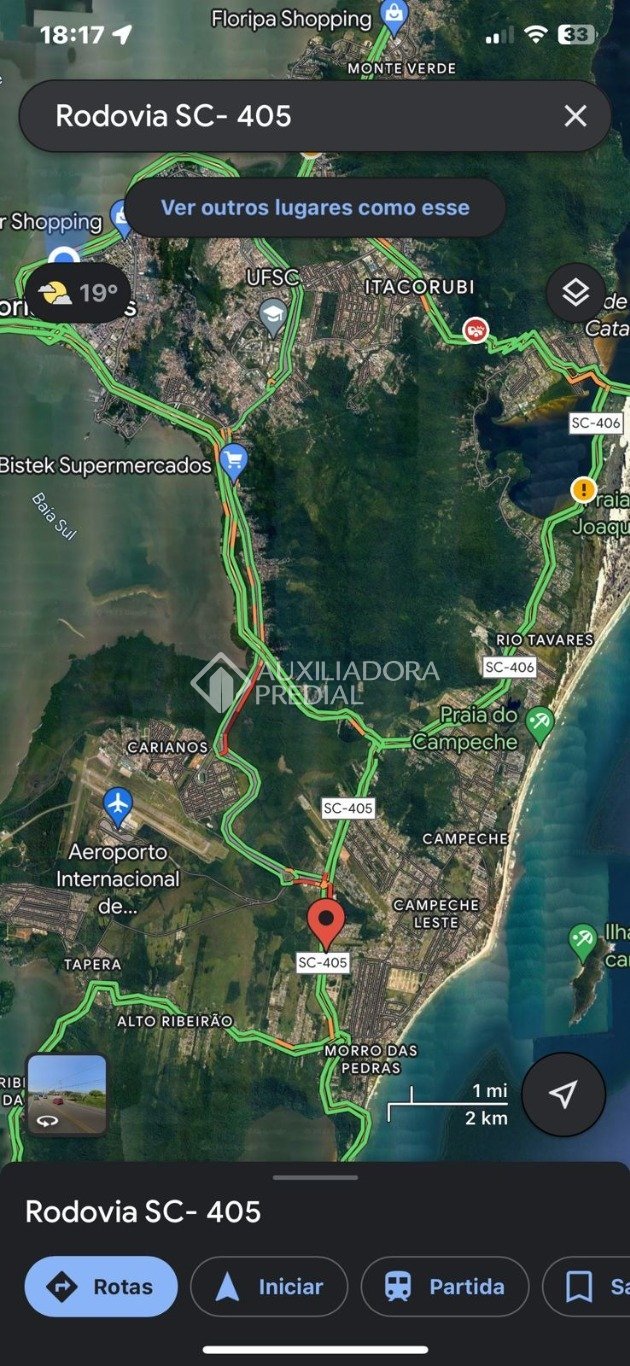The image size is (630, 1366).
Task: Open the map layers selector
Action: tap(575, 292)
